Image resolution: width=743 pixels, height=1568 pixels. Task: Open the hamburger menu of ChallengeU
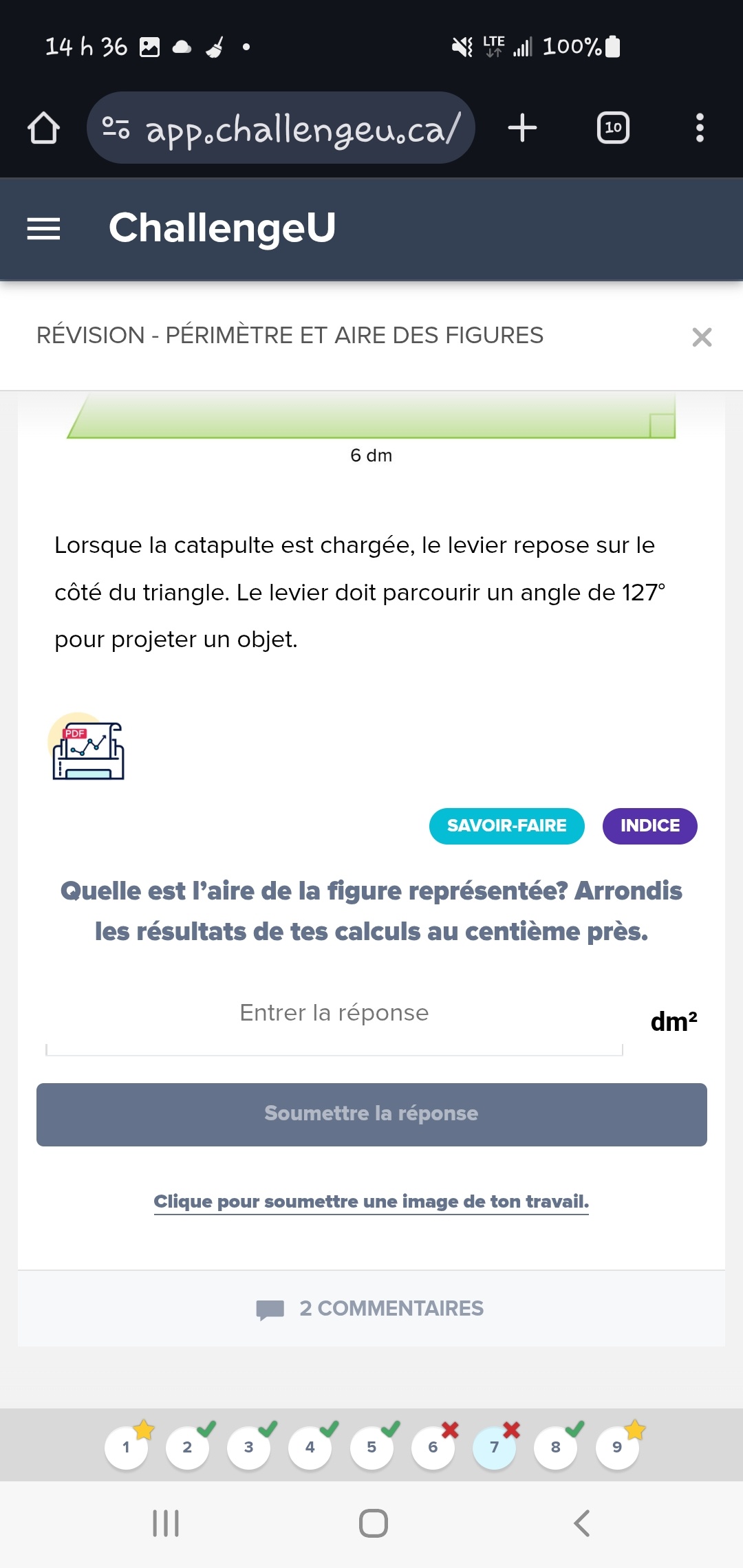click(43, 228)
